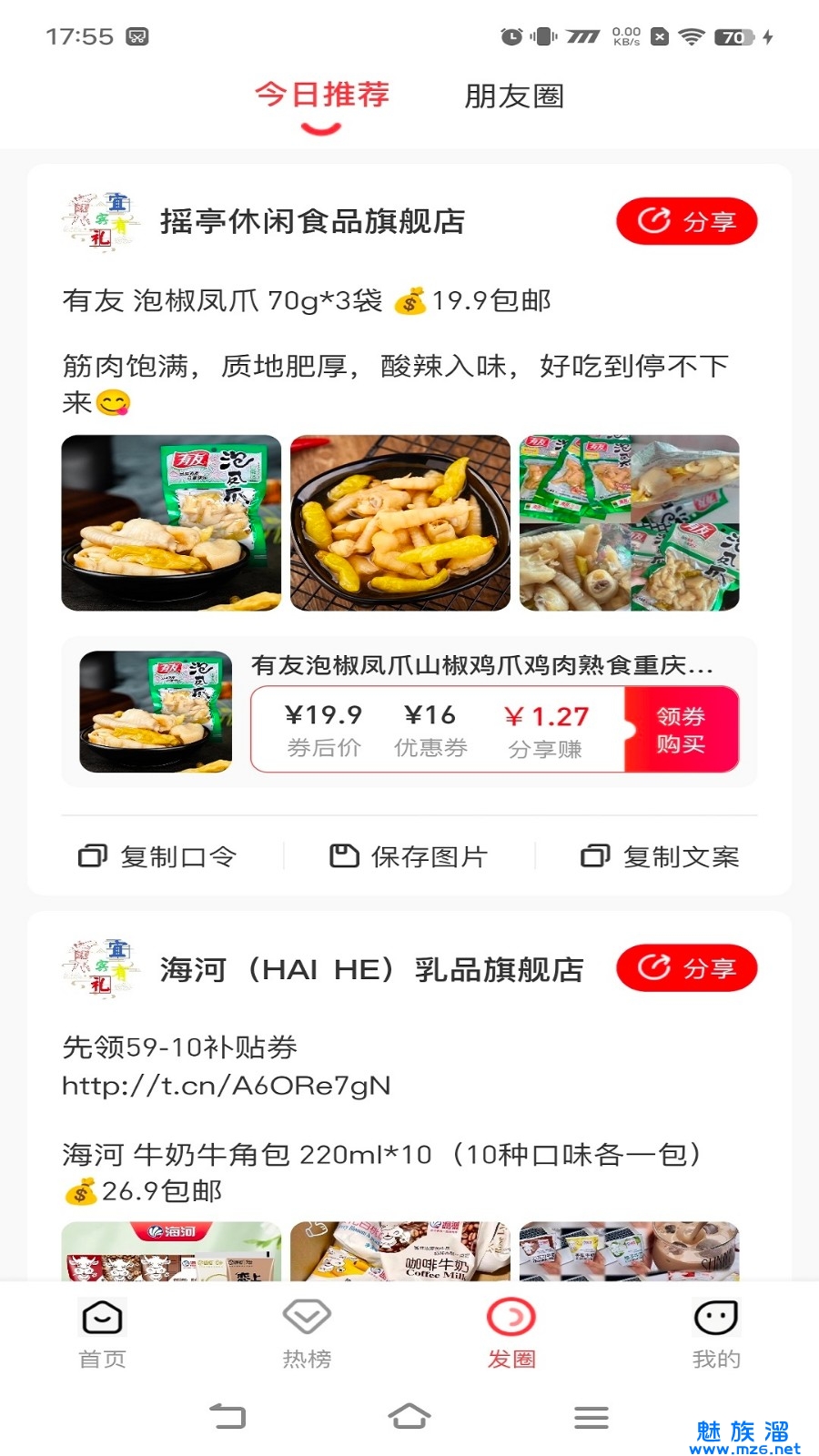
Task: Save the post images via 保存图片
Action: (409, 856)
